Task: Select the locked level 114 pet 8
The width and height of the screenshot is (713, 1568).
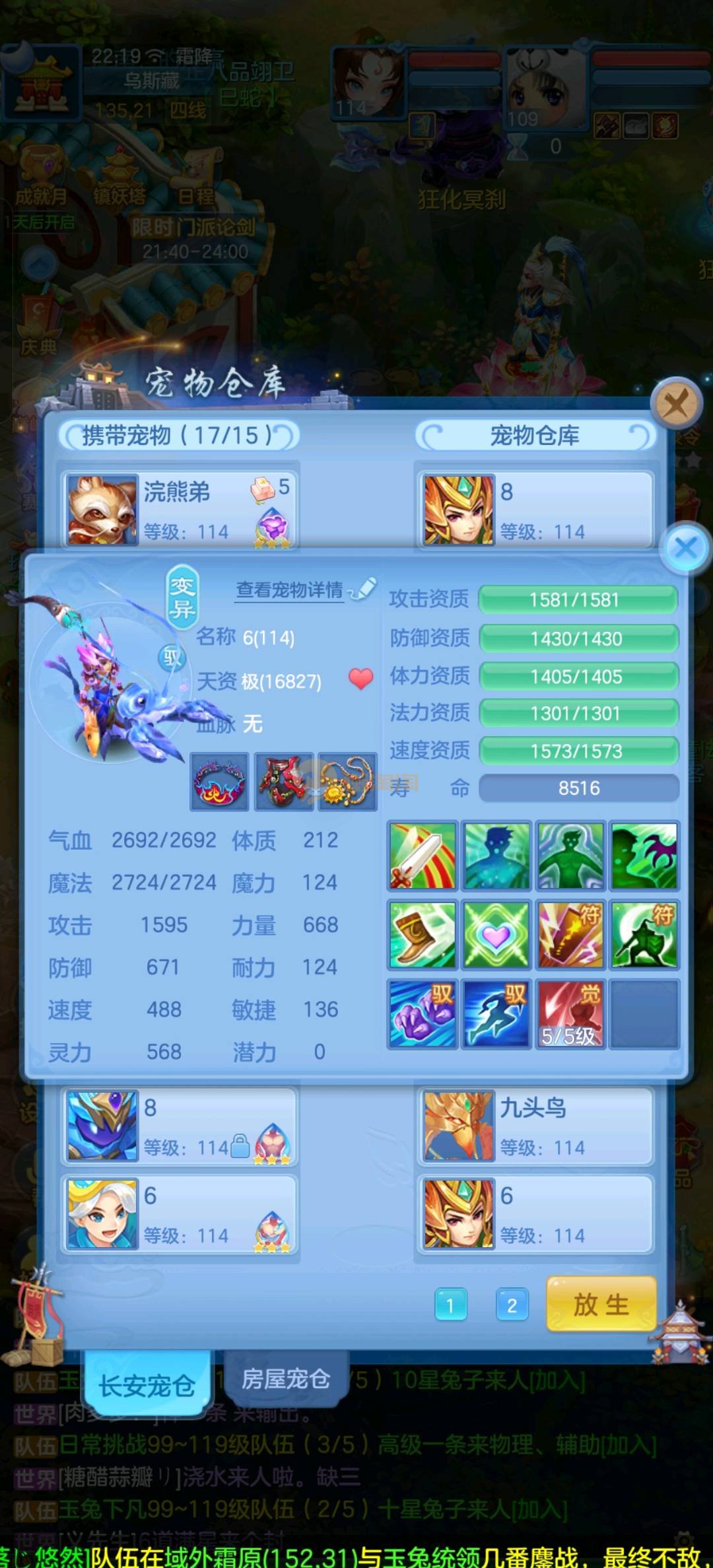Action: pos(178,1126)
